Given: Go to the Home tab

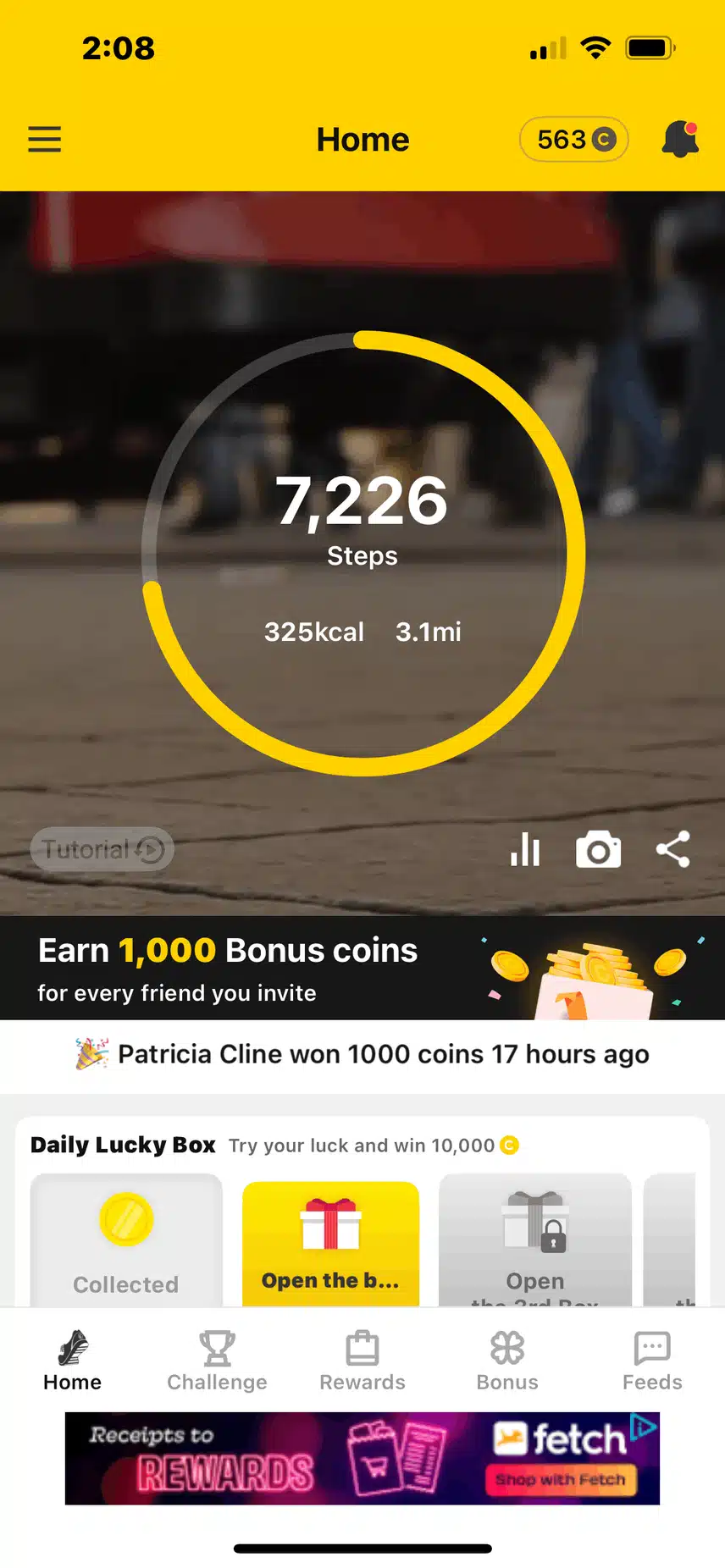Looking at the screenshot, I should [x=73, y=1361].
